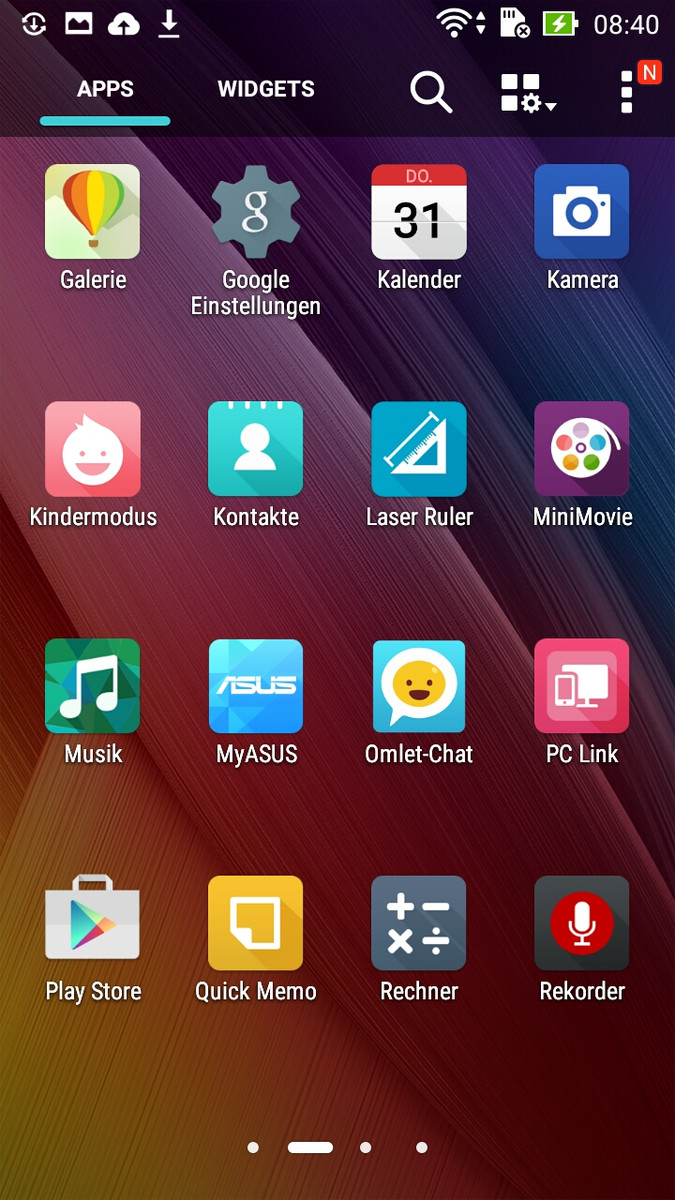Open the Kalender app
This screenshot has height=1200, width=675.
419,212
